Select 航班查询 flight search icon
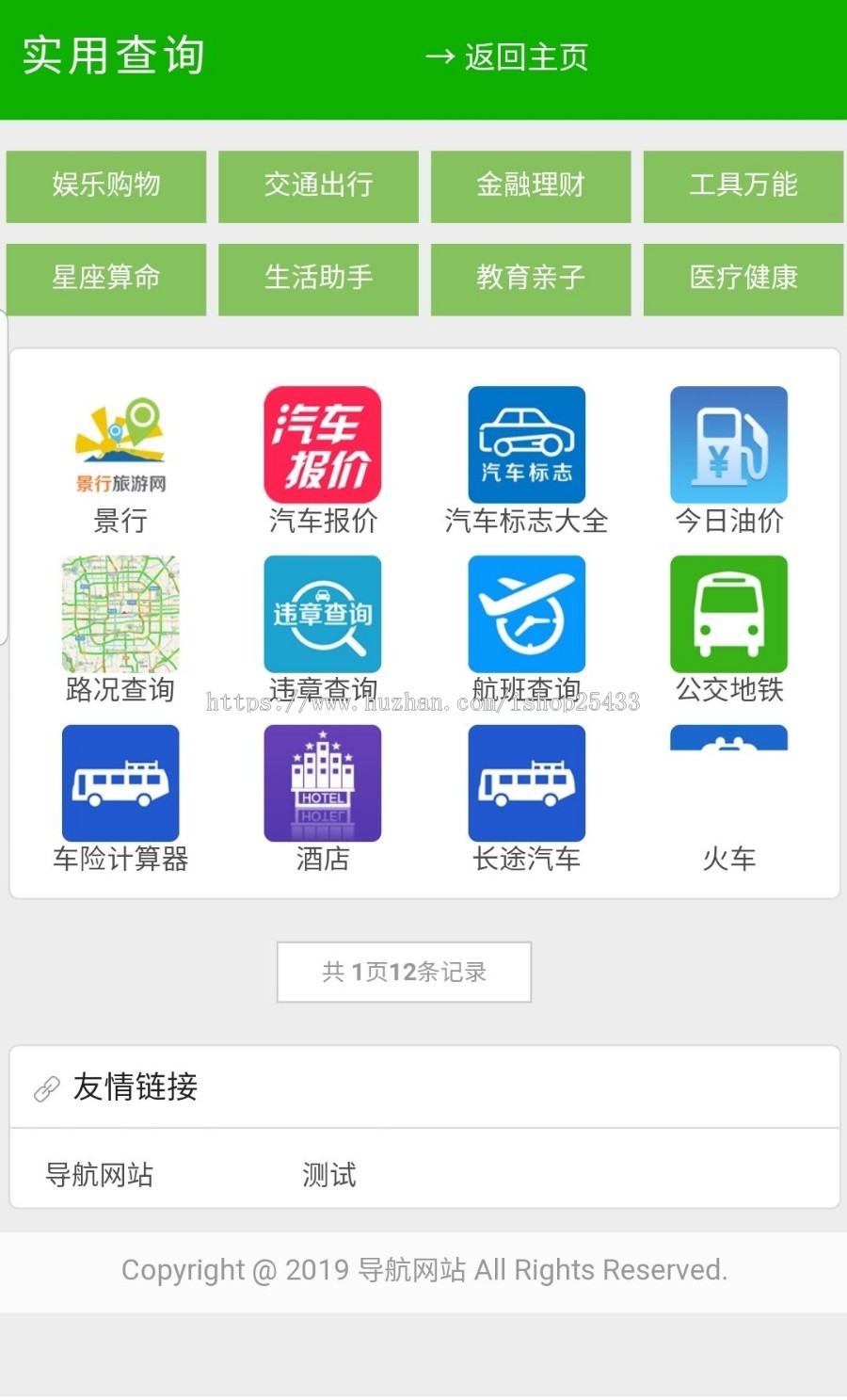 click(x=526, y=612)
